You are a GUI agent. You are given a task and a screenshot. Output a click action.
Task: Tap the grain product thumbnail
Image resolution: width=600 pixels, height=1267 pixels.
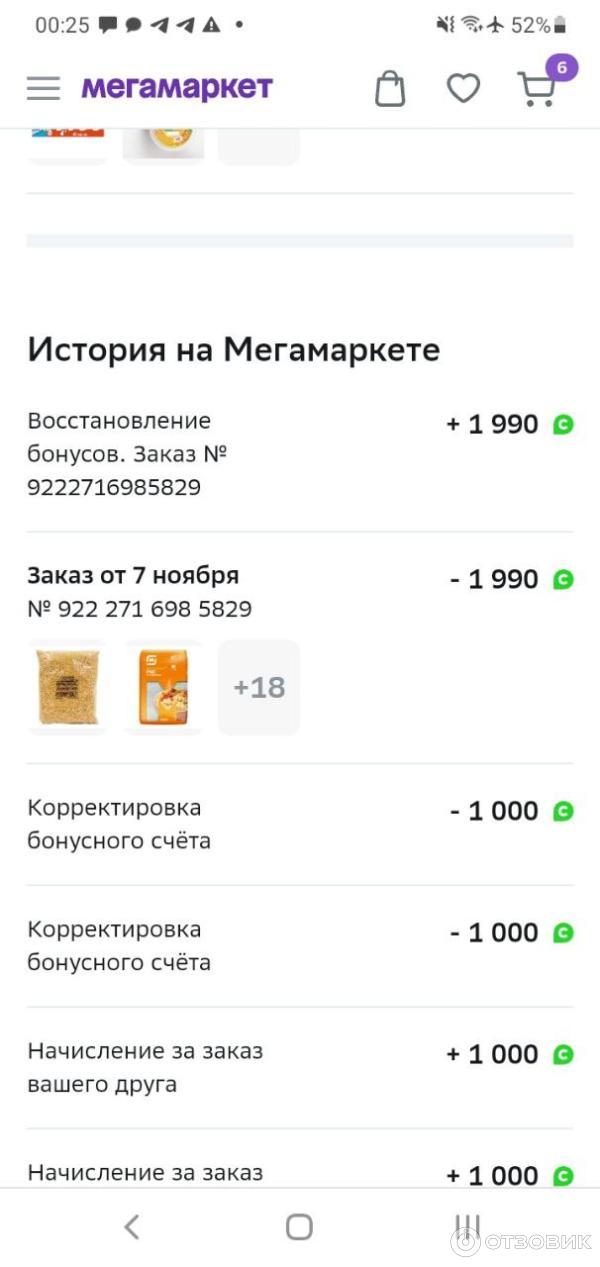coord(67,687)
